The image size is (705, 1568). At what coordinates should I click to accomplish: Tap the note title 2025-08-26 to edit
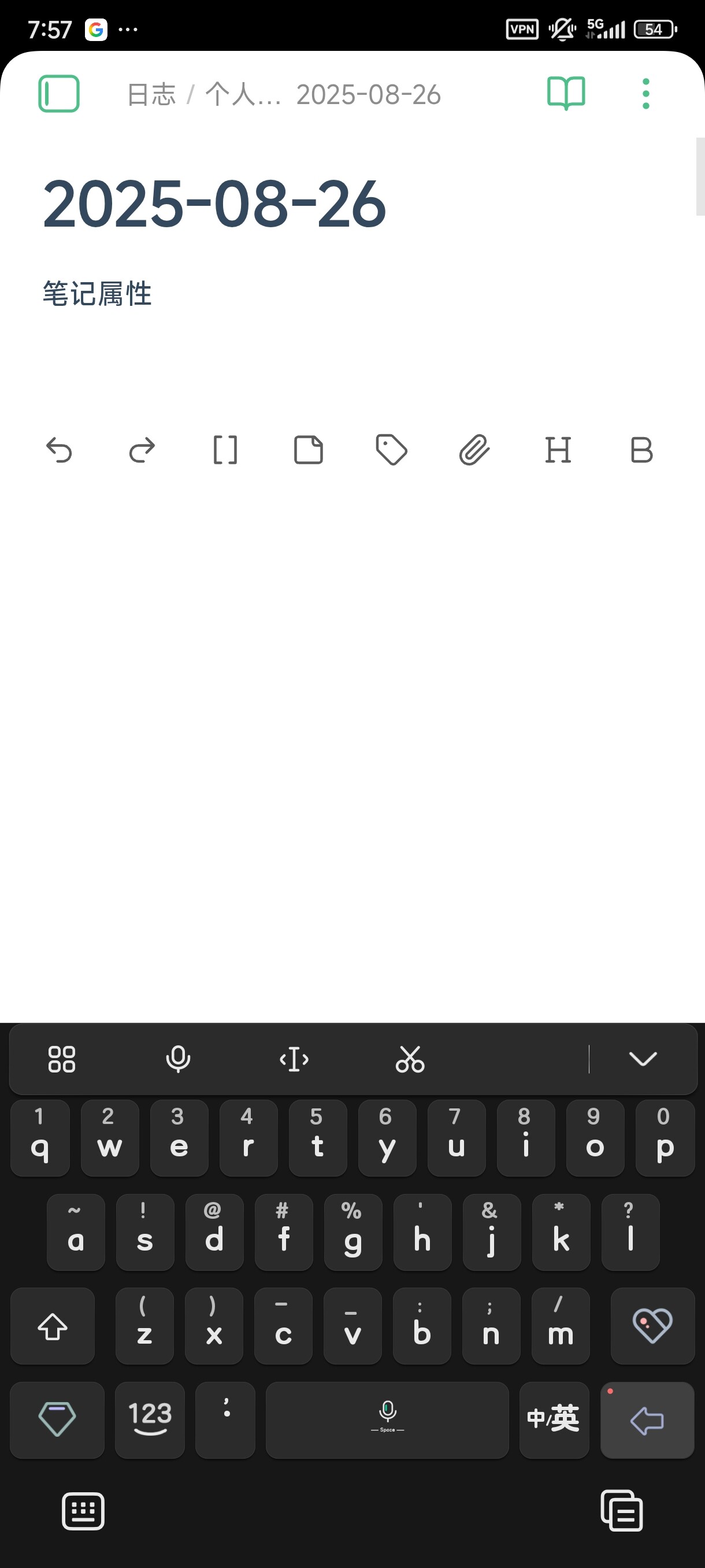(x=214, y=204)
